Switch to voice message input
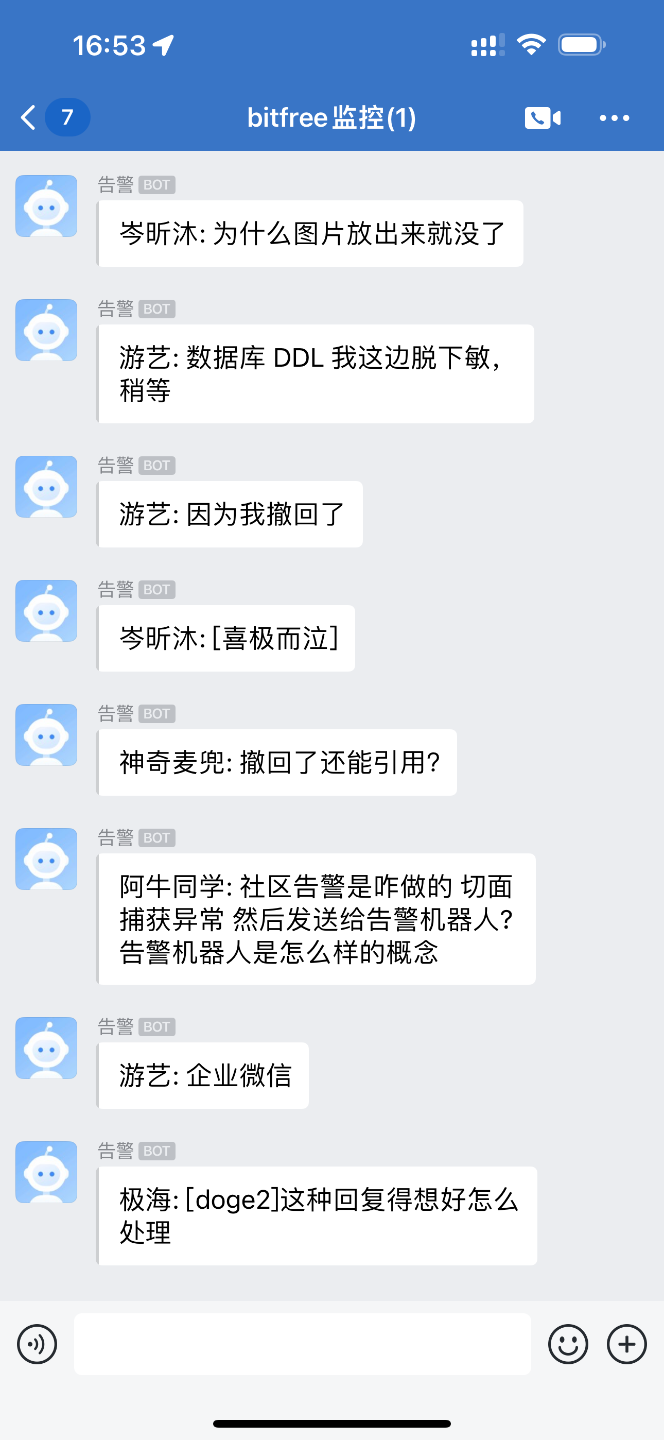This screenshot has height=1440, width=664. point(37,1343)
